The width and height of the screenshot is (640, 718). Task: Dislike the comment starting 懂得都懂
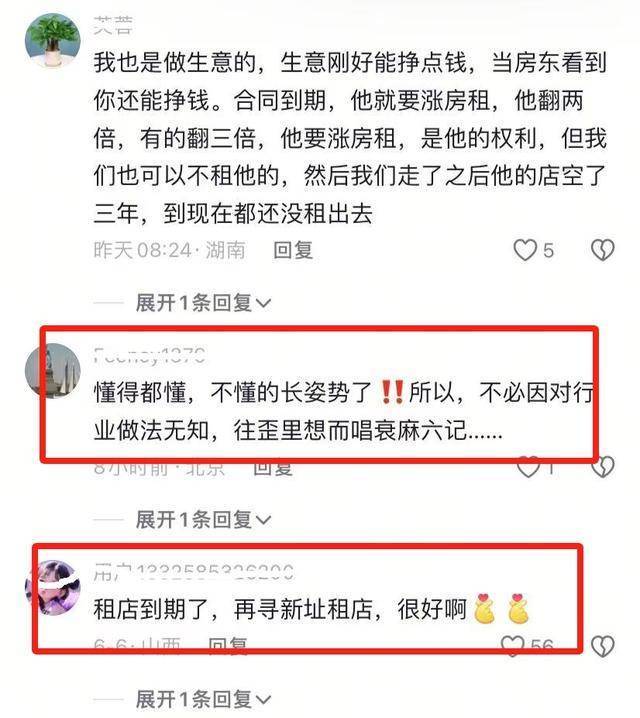click(x=602, y=466)
